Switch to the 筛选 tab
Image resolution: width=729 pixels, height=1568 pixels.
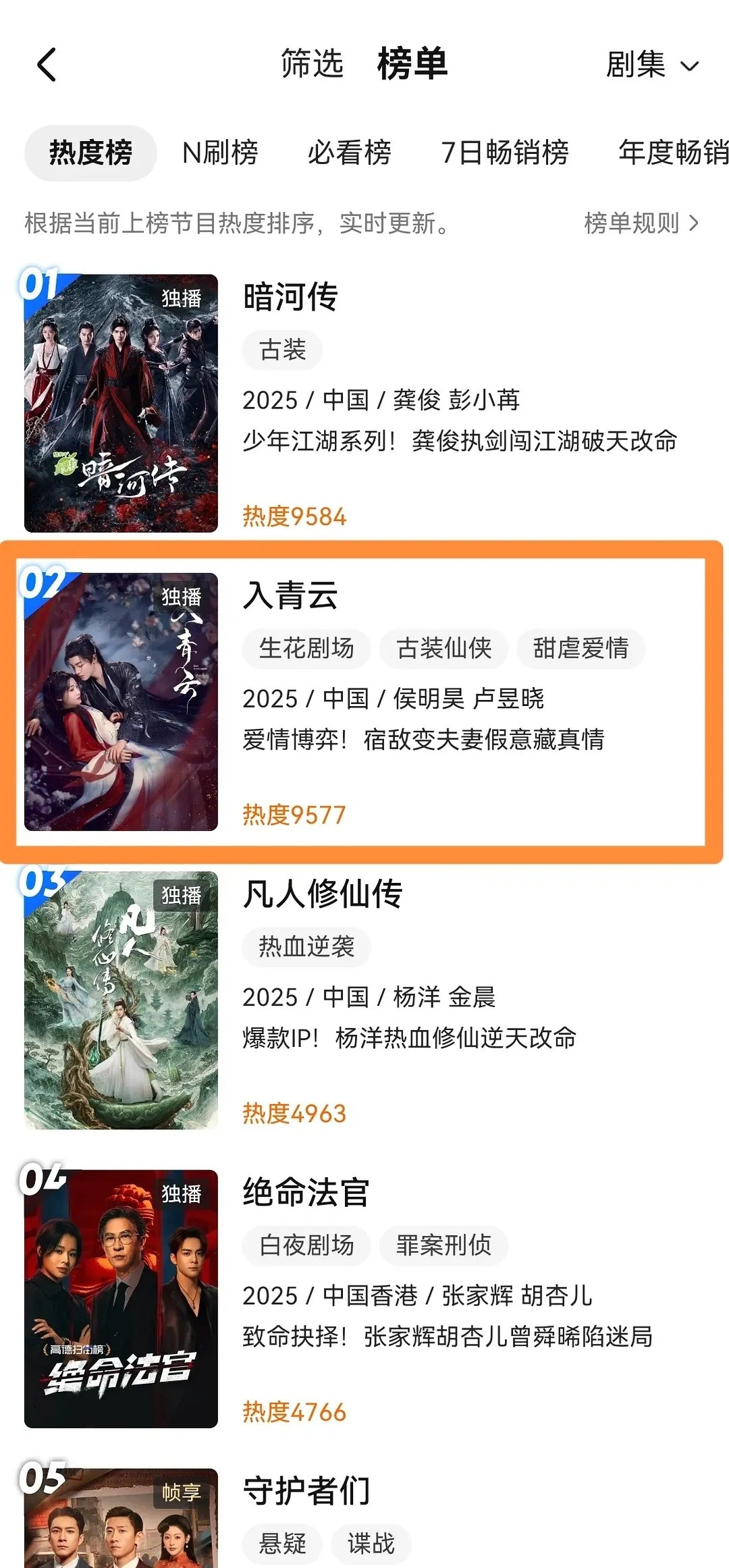point(312,65)
